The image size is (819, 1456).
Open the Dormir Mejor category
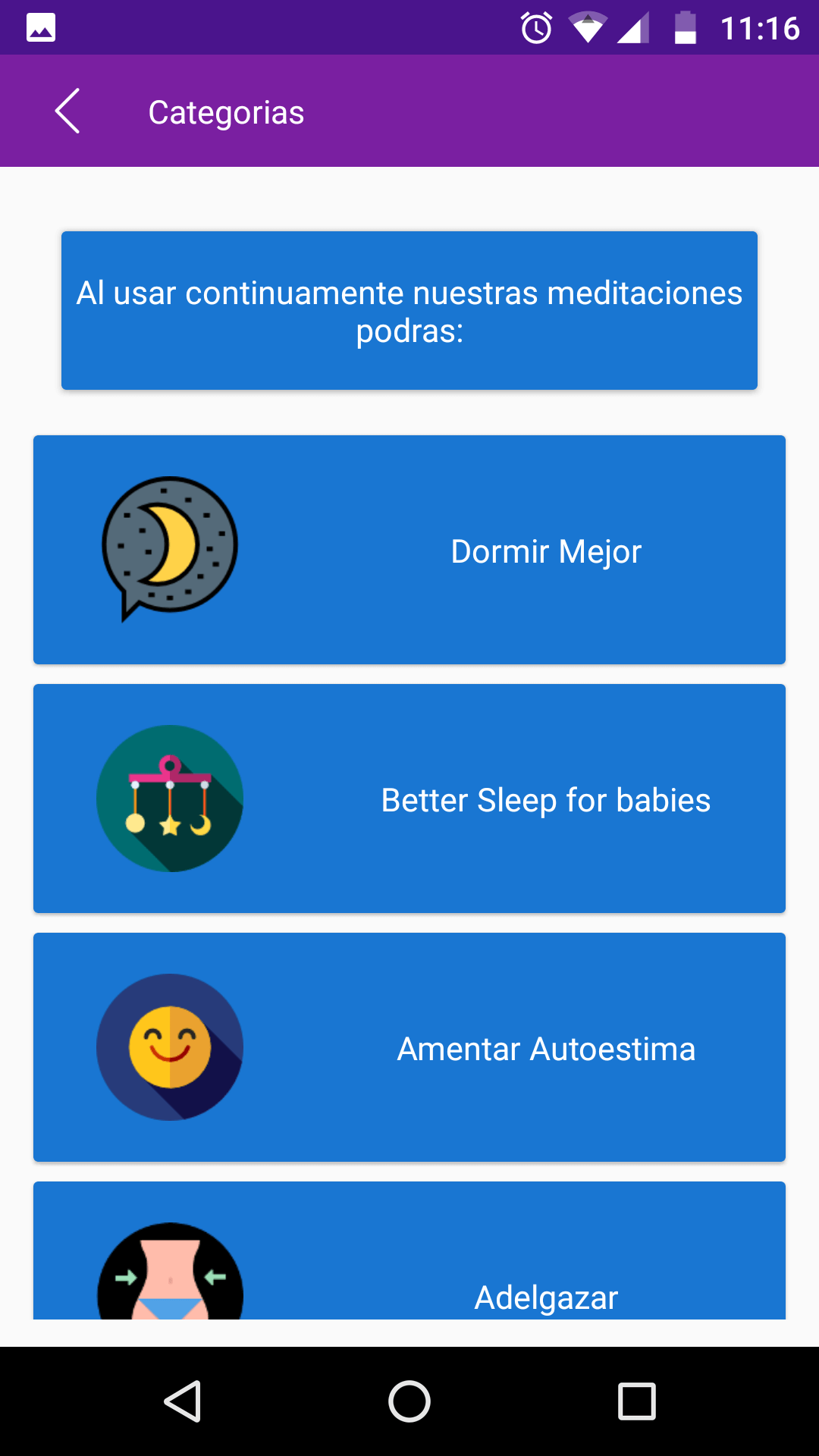409,550
